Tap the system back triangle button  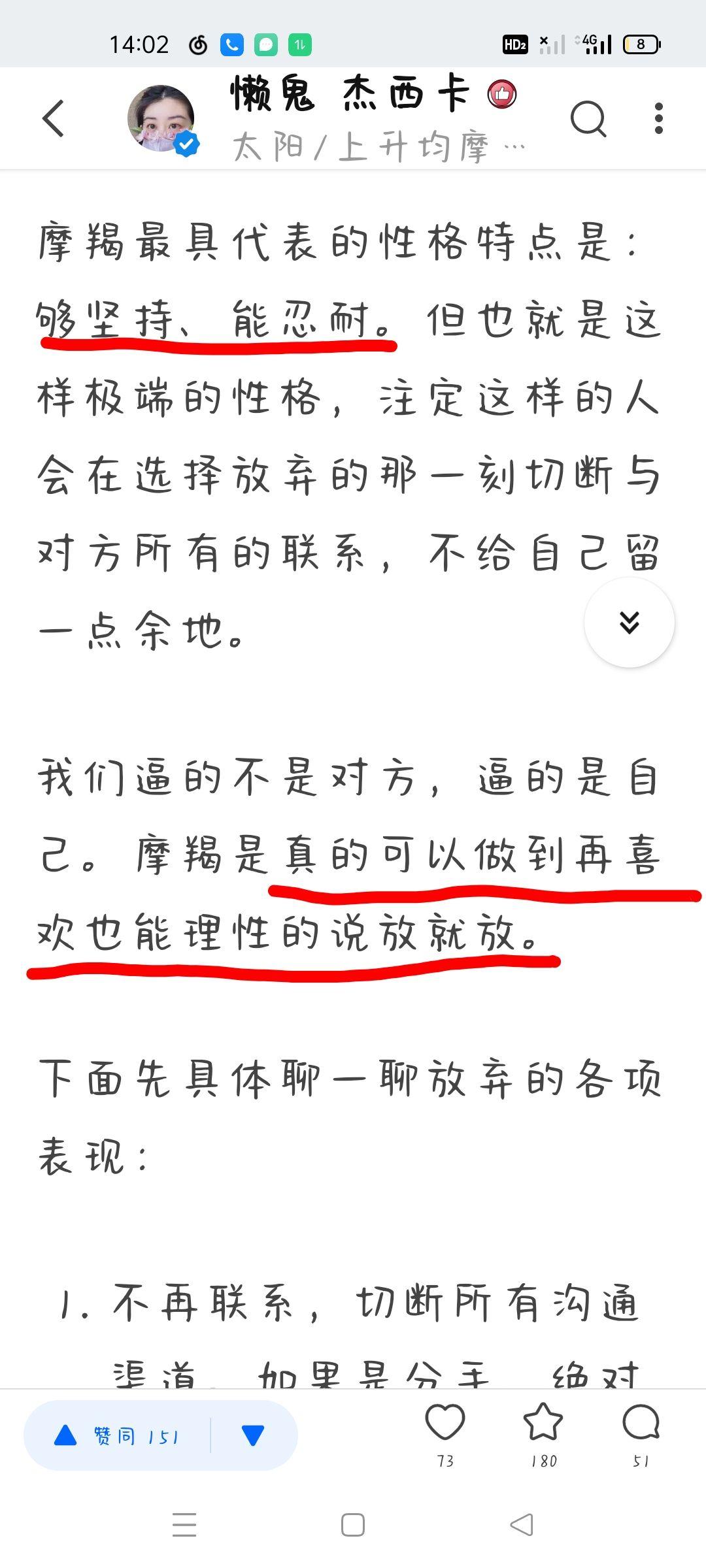522,1525
